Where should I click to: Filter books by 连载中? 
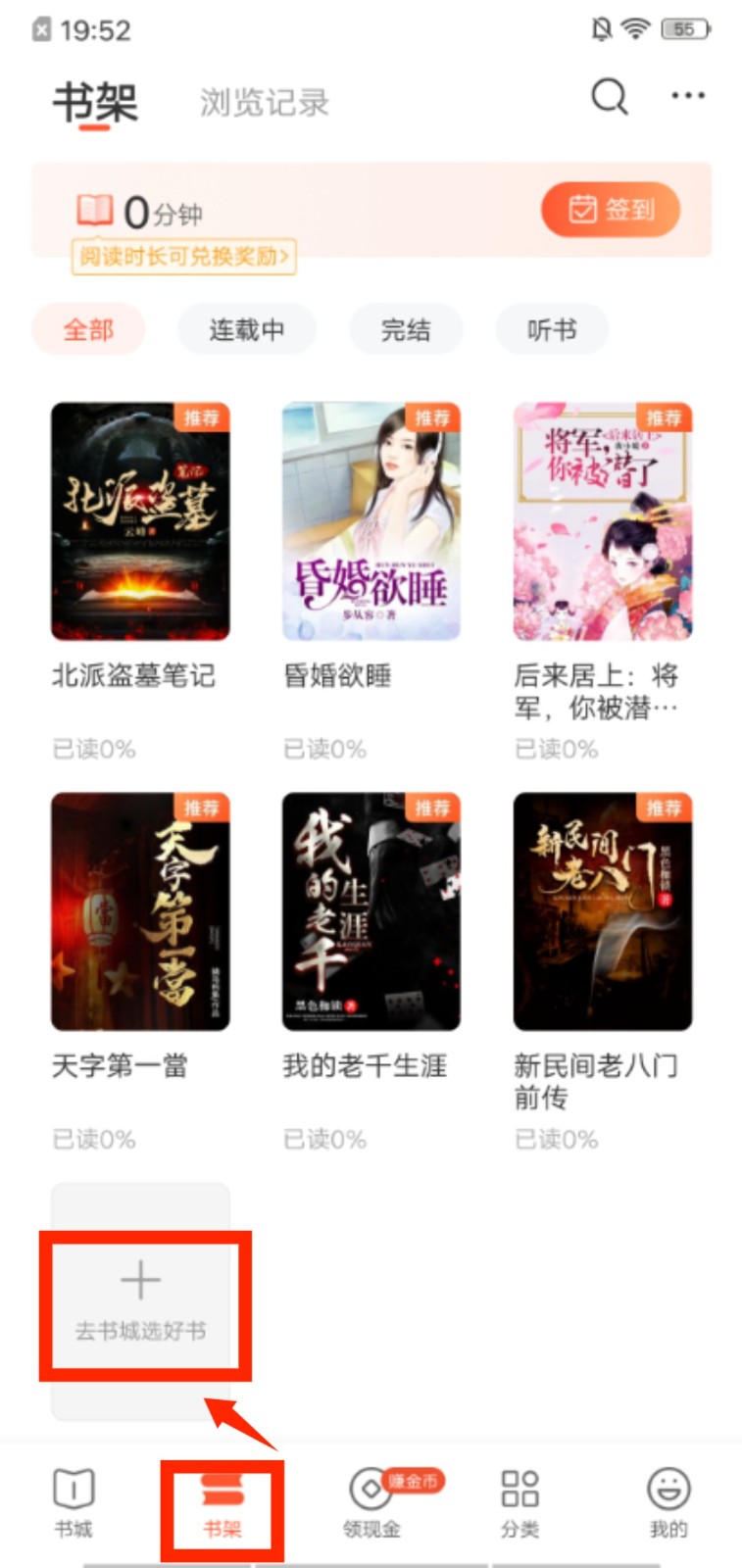click(x=246, y=329)
